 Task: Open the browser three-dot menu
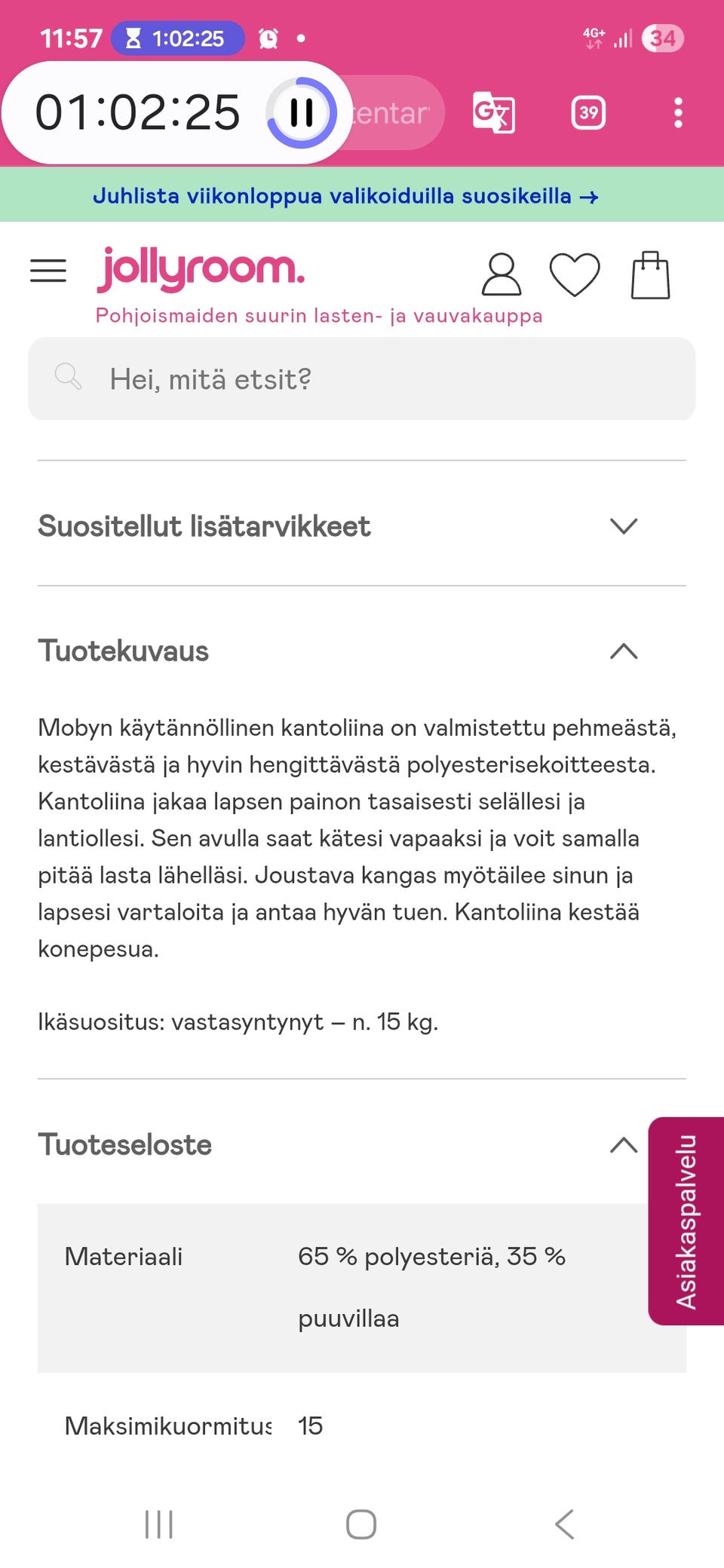pos(677,112)
